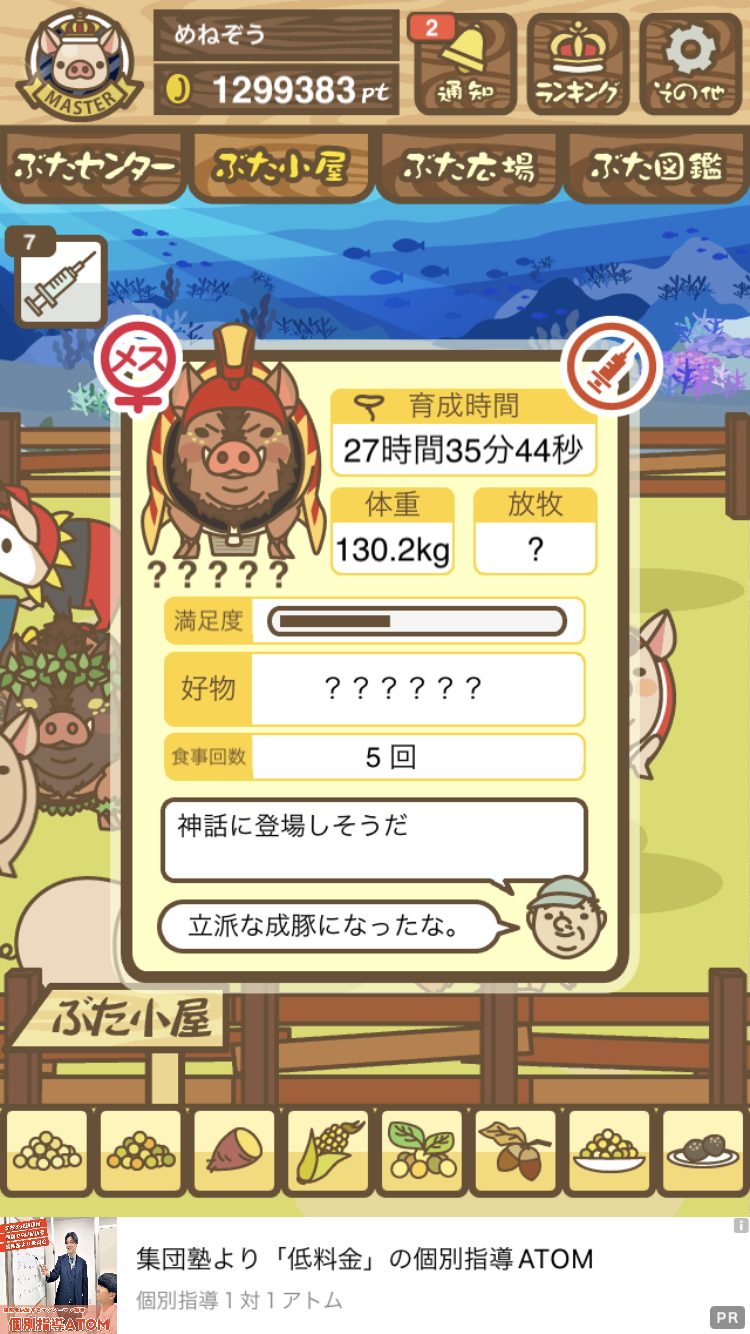Switch to ぶた図鑑 tab
The height and width of the screenshot is (1334, 750).
(x=655, y=166)
